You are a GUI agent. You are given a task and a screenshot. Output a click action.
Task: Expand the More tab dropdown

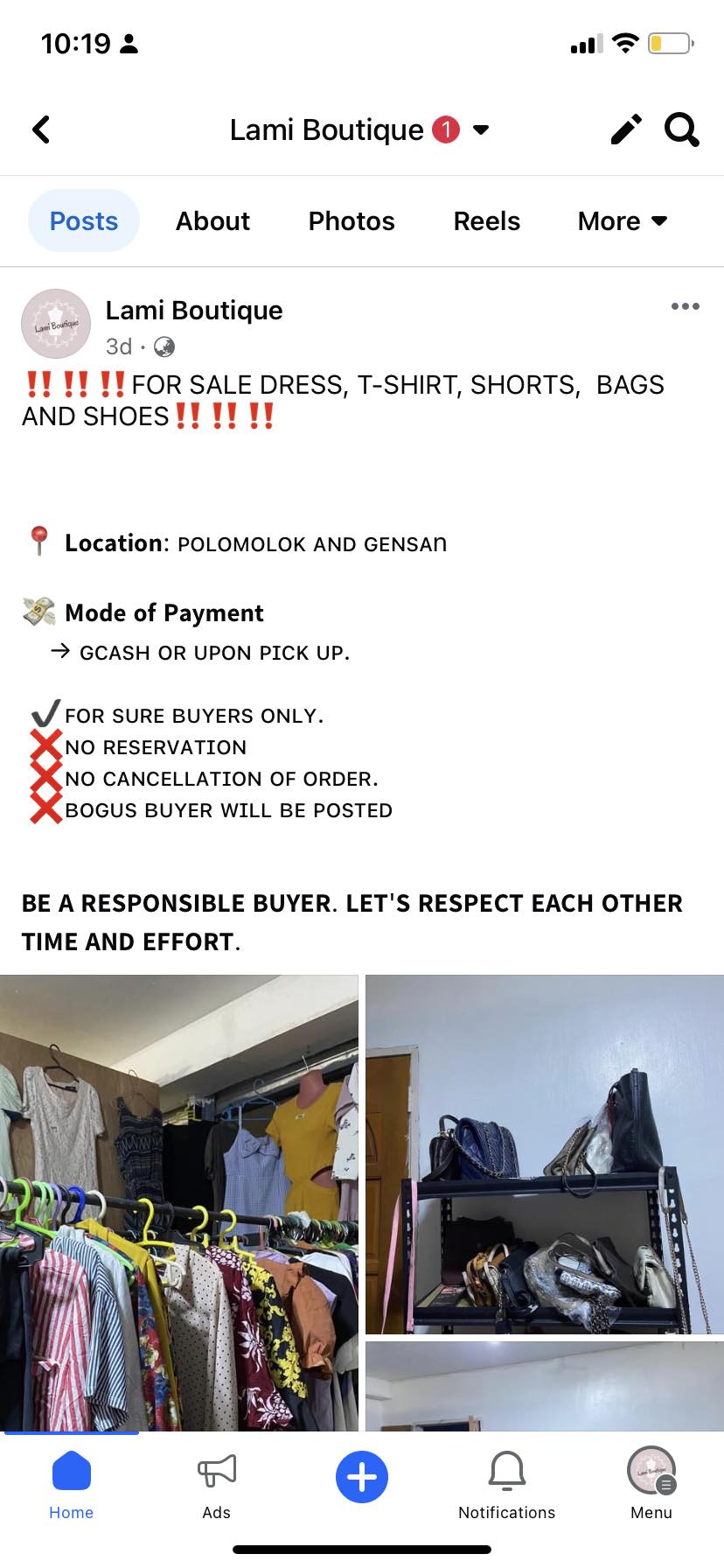(x=623, y=221)
